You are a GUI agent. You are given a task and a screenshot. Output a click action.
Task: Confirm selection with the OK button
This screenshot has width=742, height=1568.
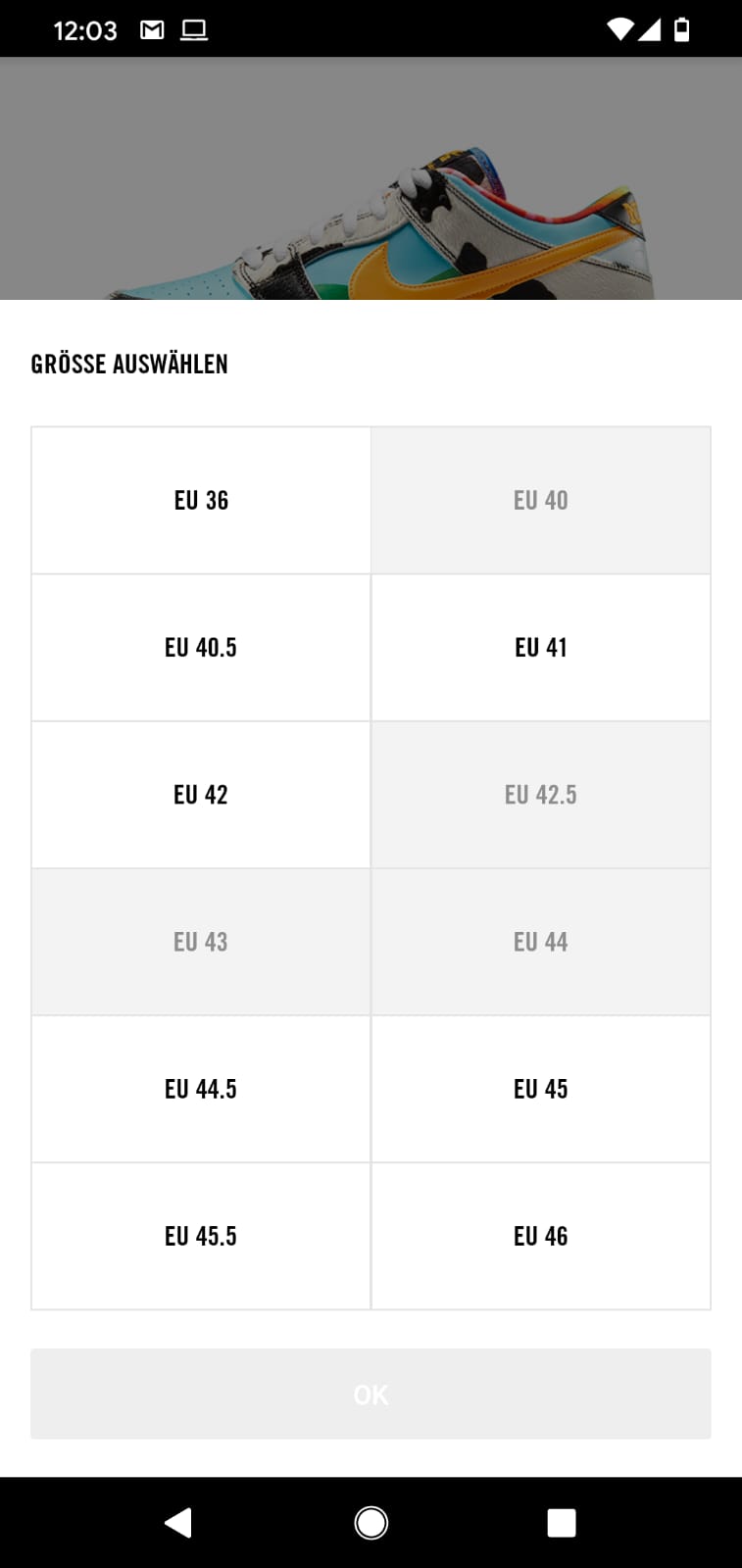tap(371, 1394)
